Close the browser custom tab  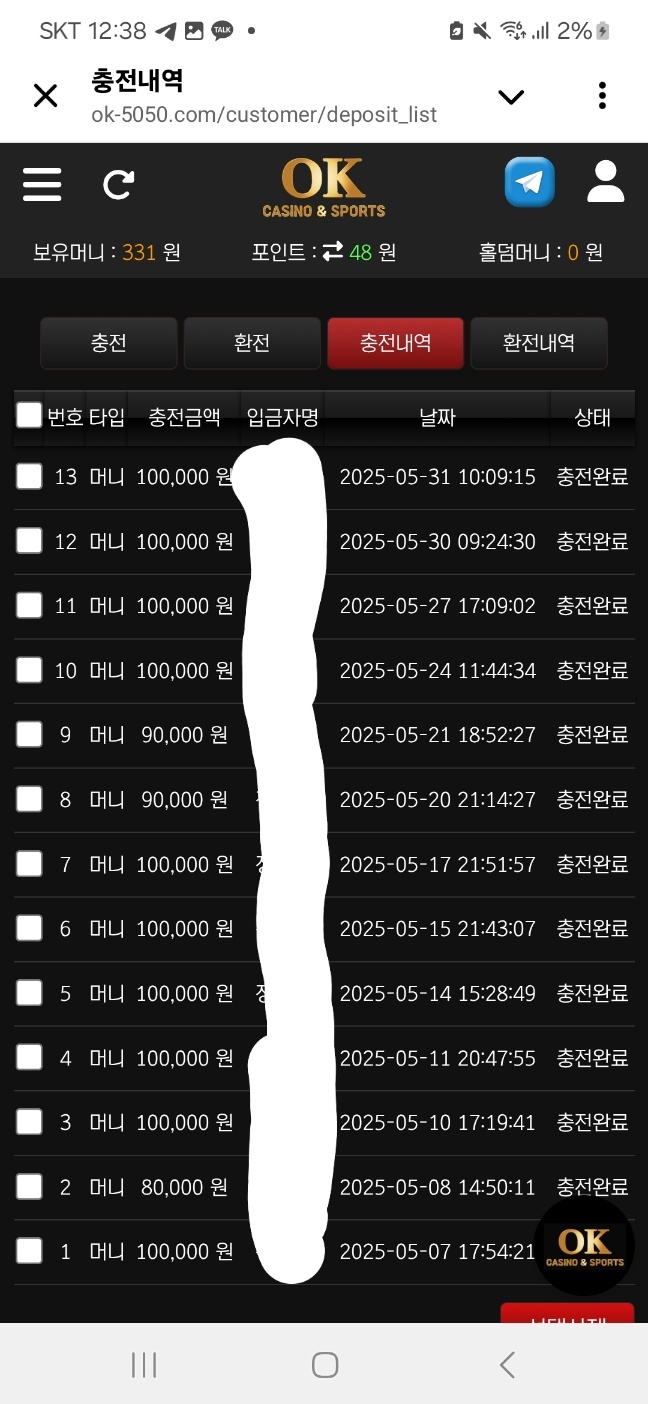coord(45,96)
